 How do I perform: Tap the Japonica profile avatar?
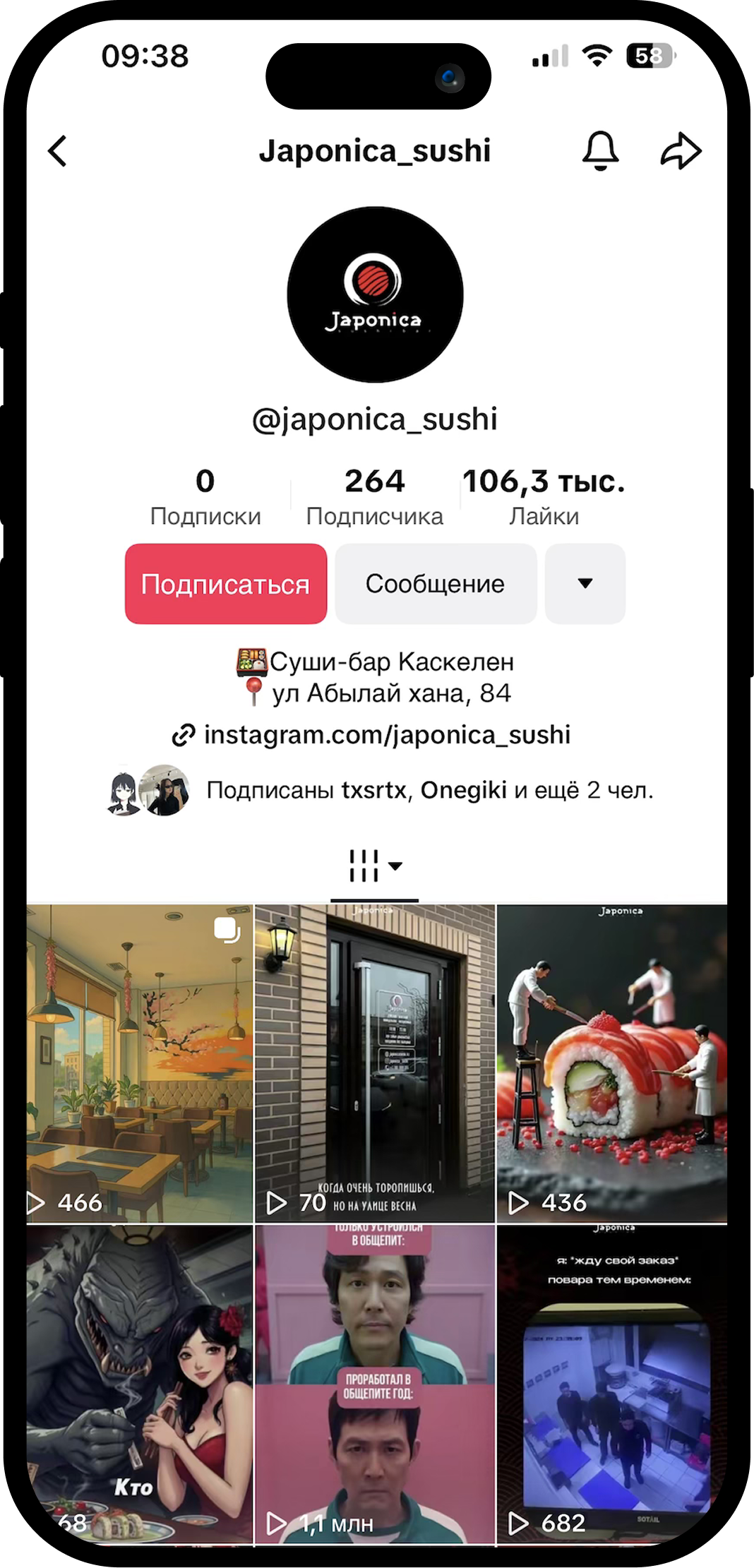(375, 294)
